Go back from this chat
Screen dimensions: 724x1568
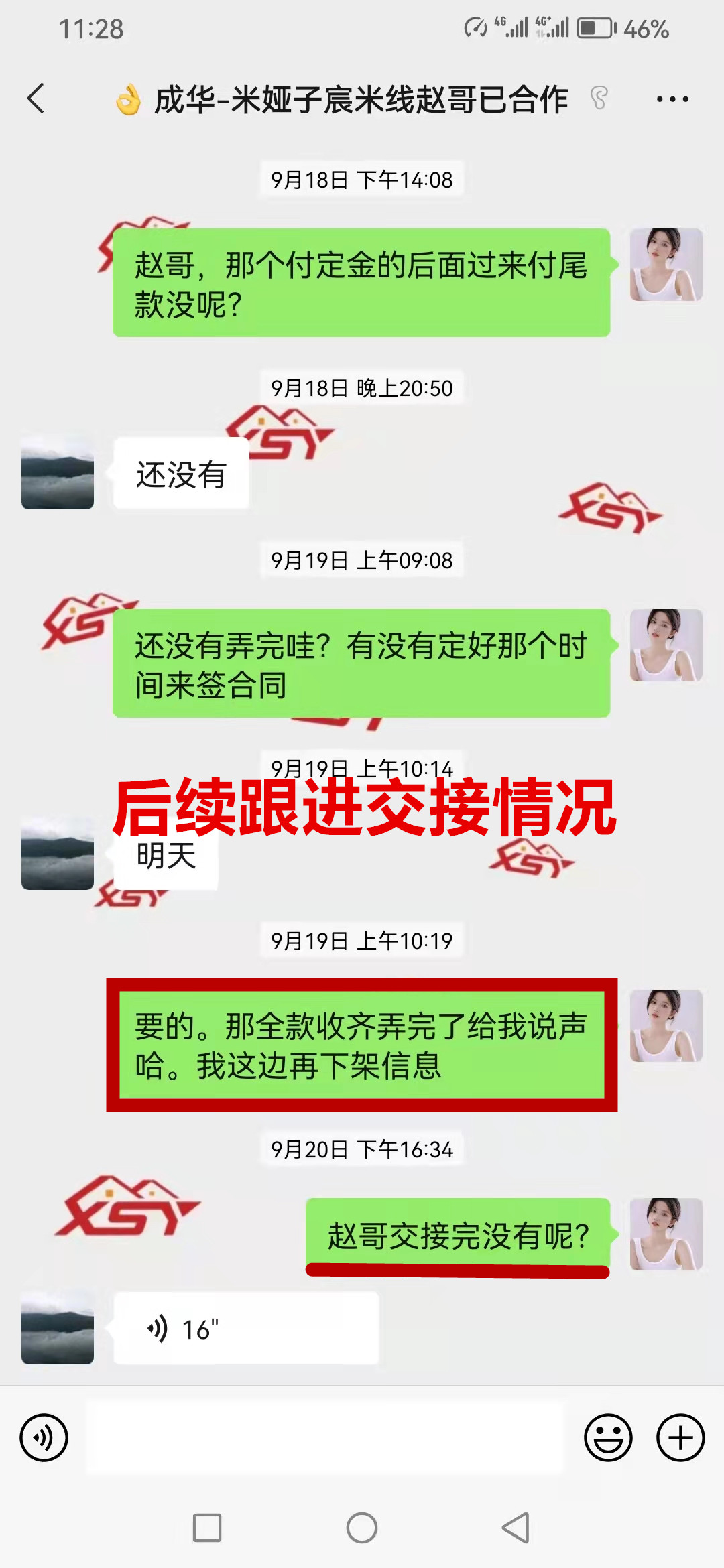(36, 99)
